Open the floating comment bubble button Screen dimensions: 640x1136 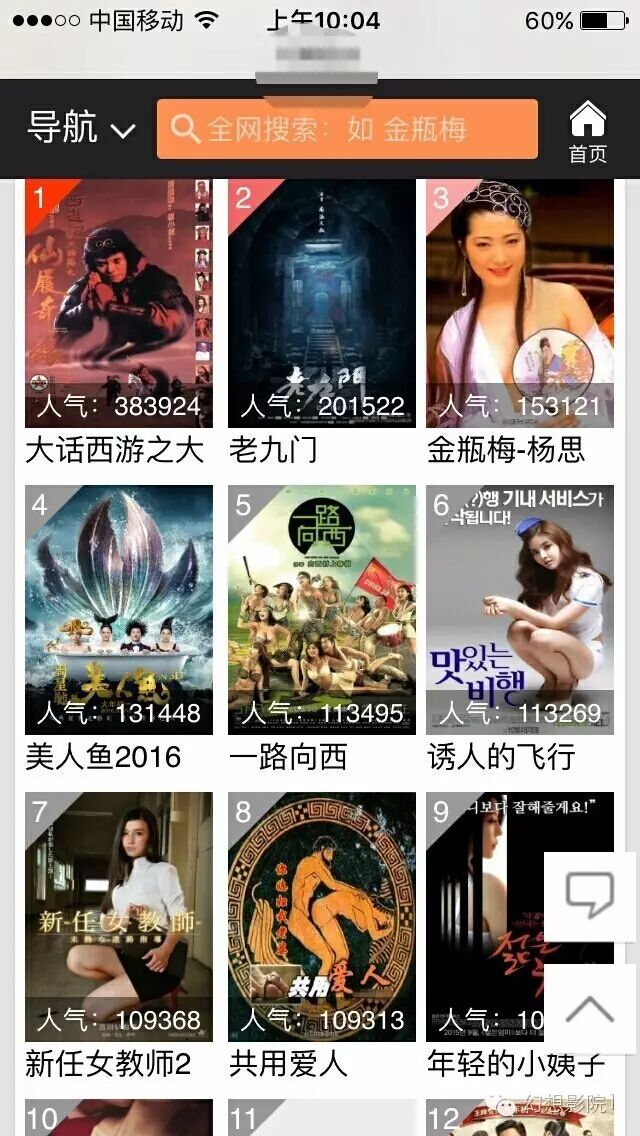(590, 895)
